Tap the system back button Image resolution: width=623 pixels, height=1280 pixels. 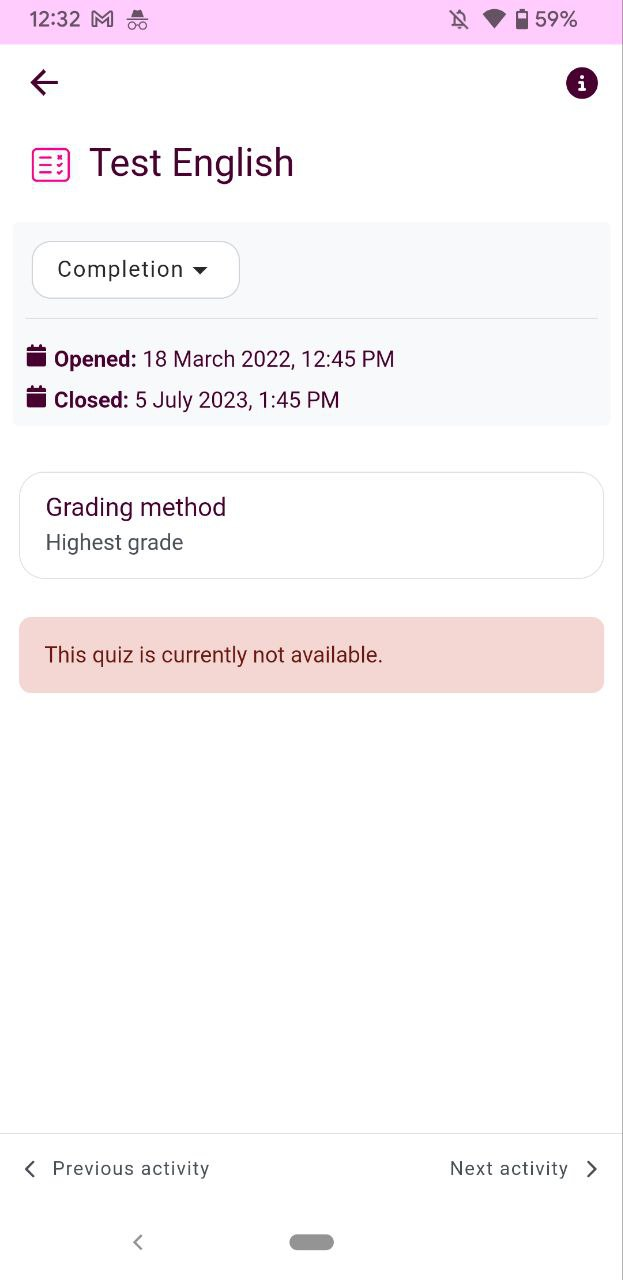(x=138, y=1242)
